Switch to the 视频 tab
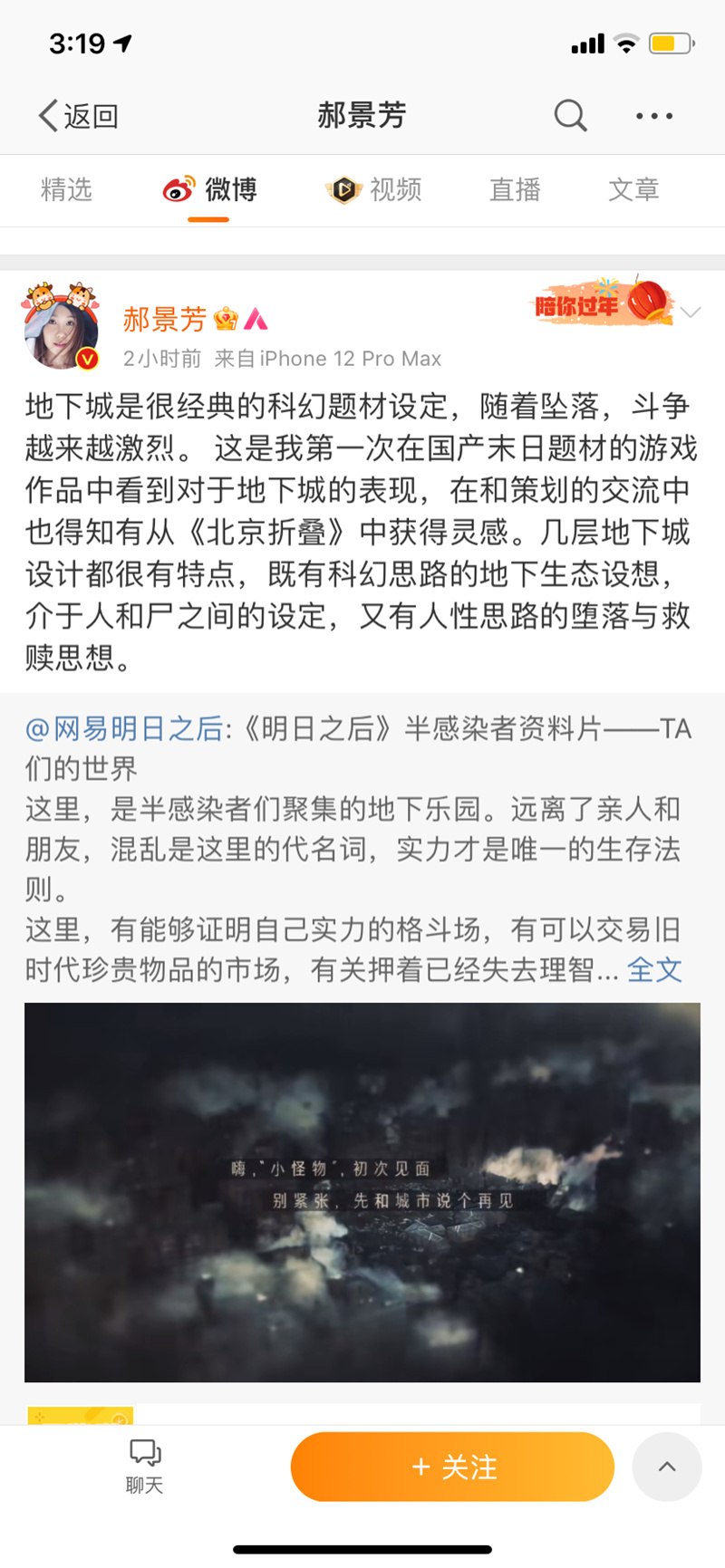Image resolution: width=725 pixels, height=1568 pixels. point(373,189)
